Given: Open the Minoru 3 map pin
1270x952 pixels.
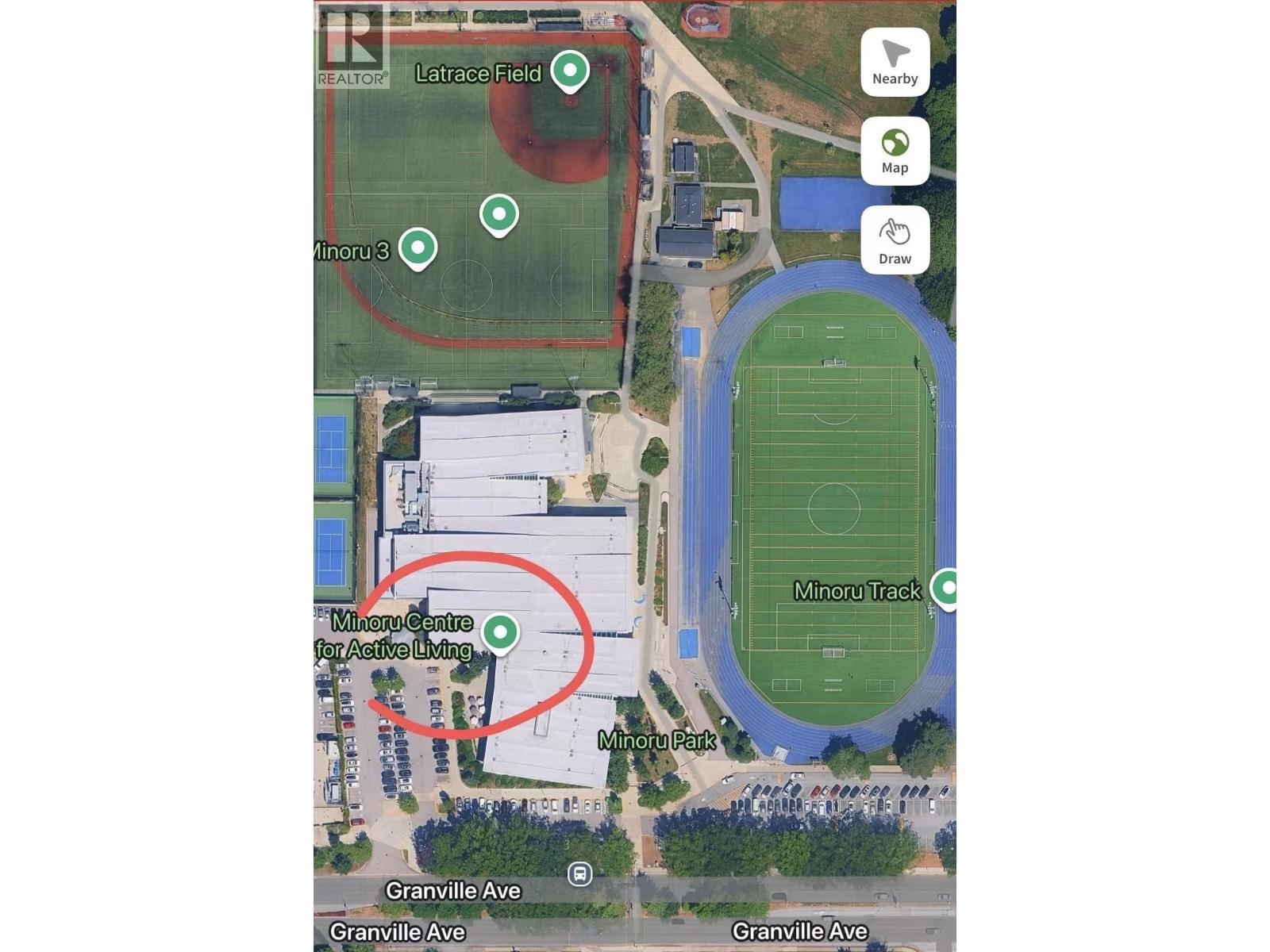Looking at the screenshot, I should point(418,248).
